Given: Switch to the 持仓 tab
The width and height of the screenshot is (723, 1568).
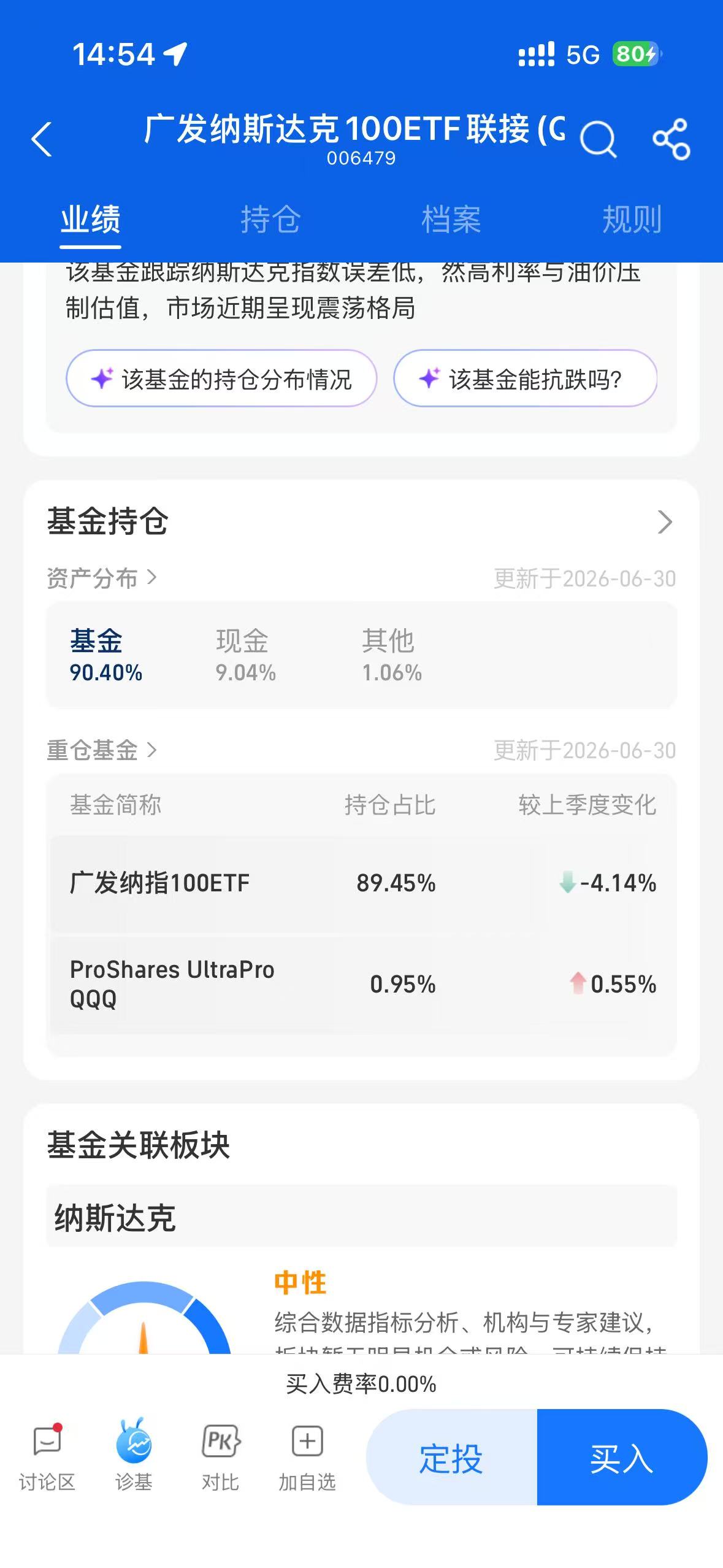Looking at the screenshot, I should tap(270, 220).
